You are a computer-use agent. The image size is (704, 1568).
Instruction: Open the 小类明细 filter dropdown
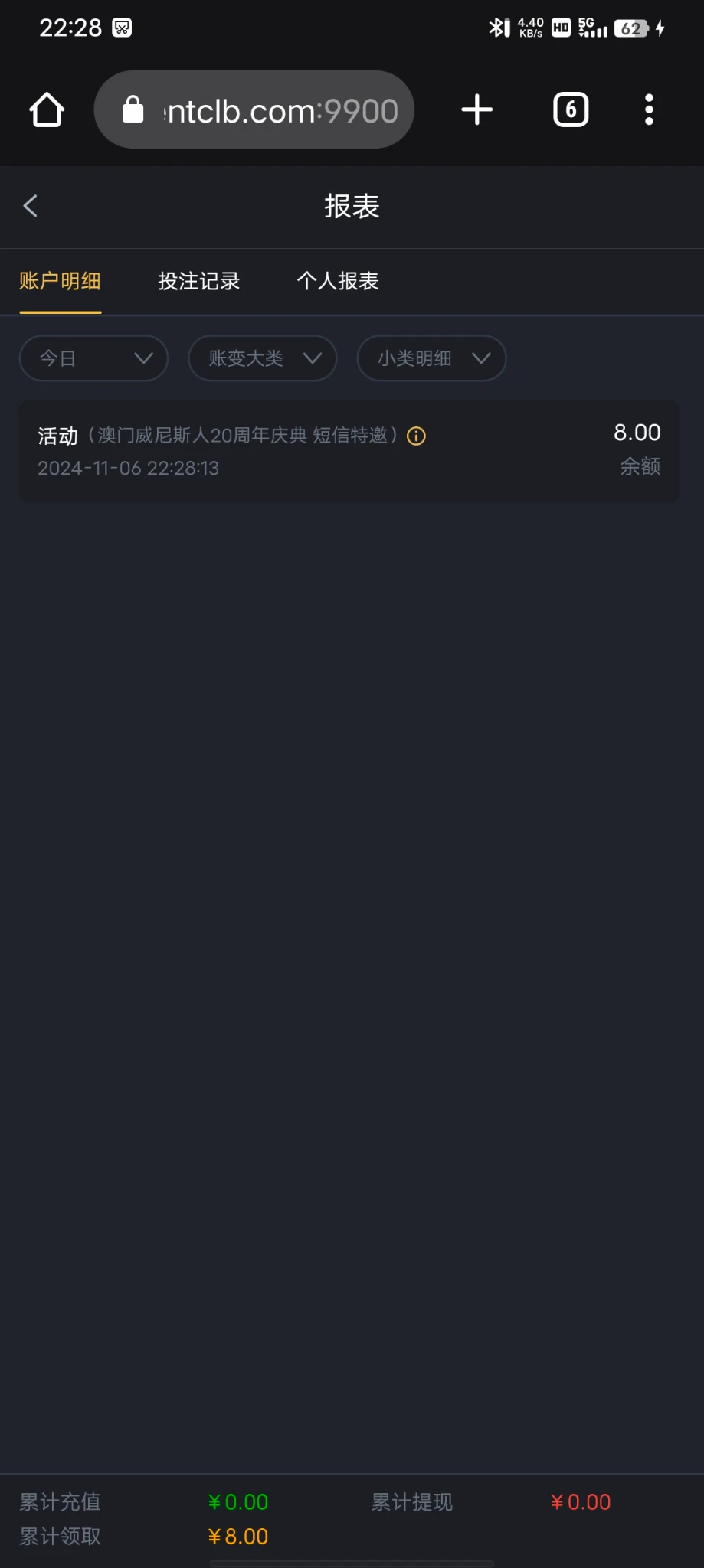(431, 358)
